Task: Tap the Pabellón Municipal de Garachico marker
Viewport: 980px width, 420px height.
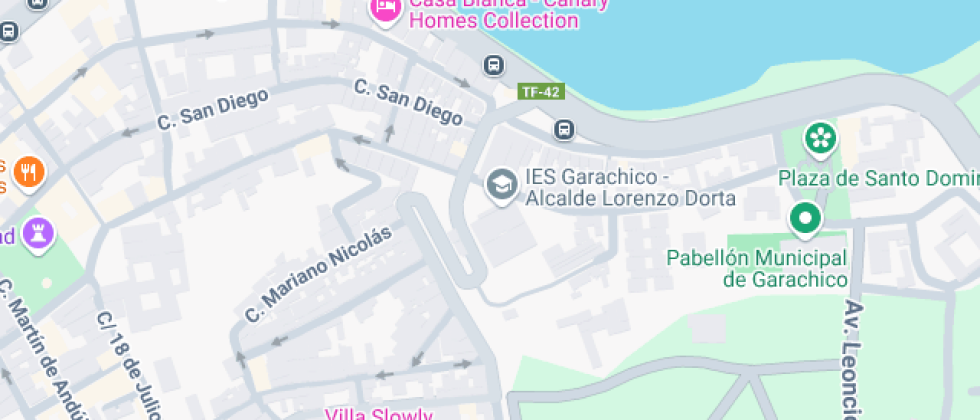Action: click(x=805, y=218)
